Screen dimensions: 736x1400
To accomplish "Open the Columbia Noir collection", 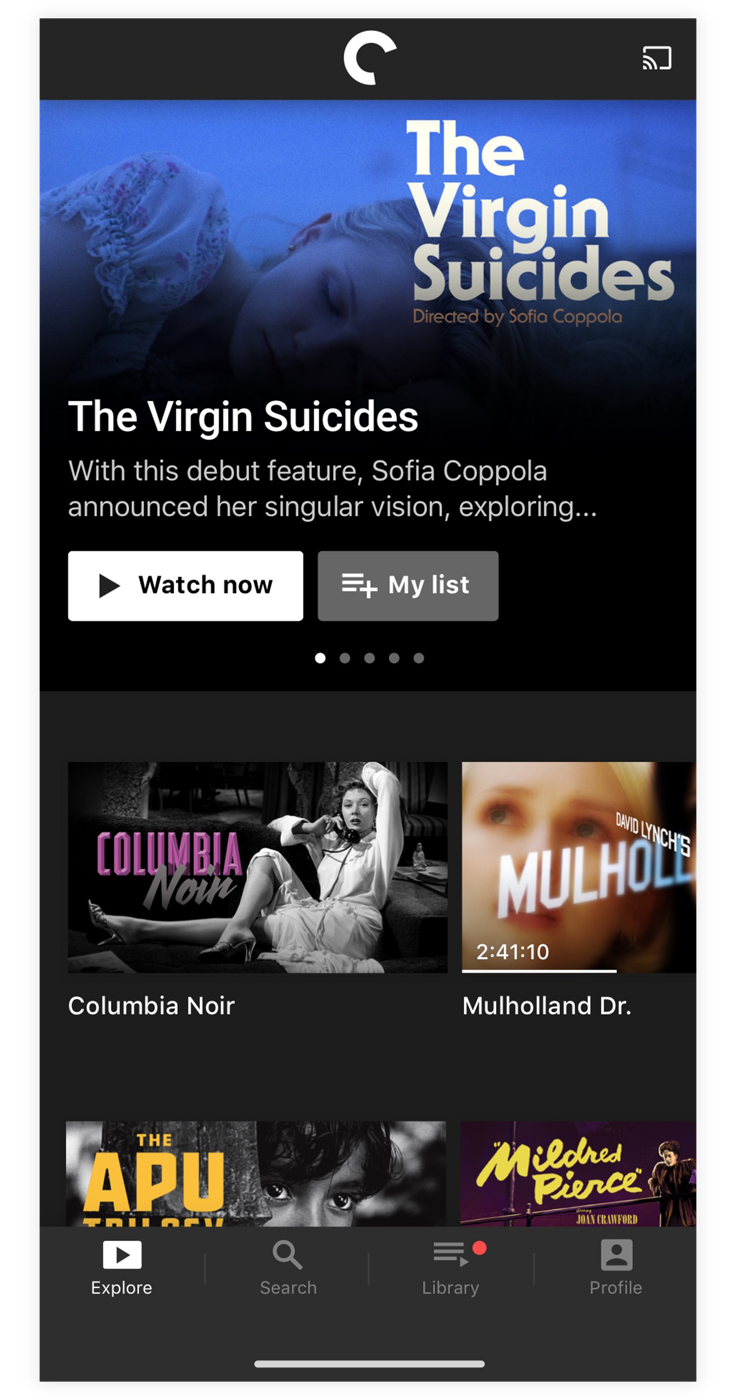I will [257, 867].
